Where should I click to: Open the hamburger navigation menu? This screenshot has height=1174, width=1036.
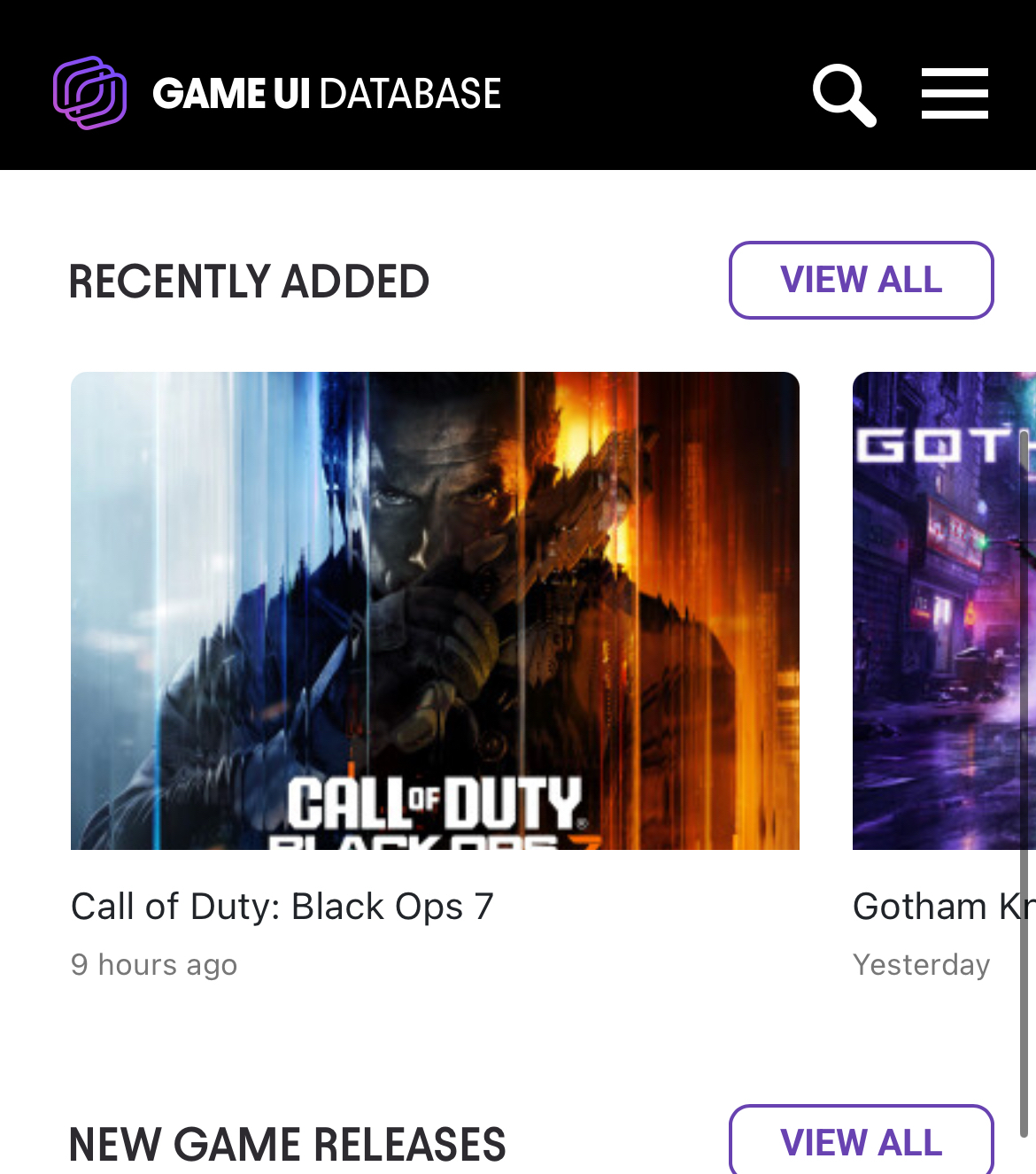click(x=955, y=94)
